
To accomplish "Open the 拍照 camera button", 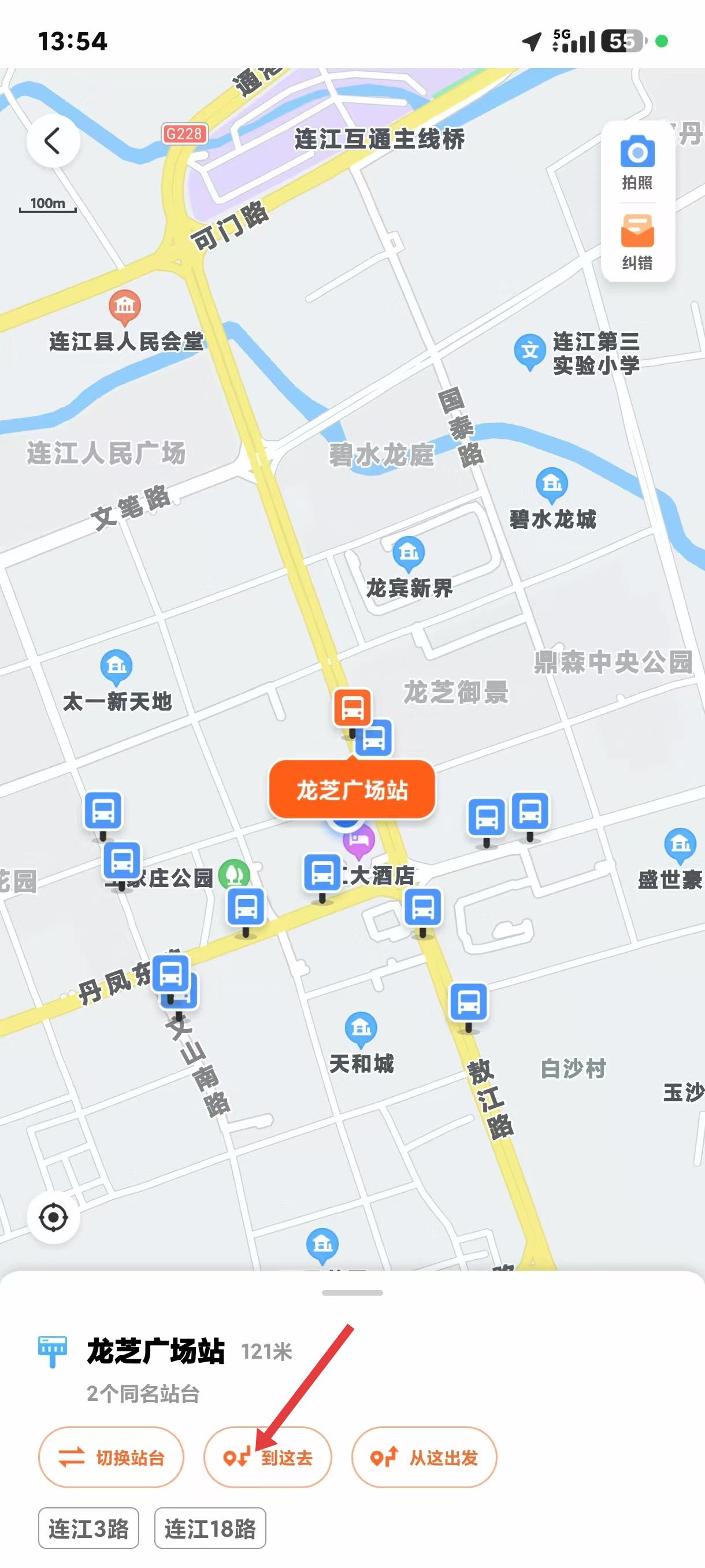I will [637, 162].
